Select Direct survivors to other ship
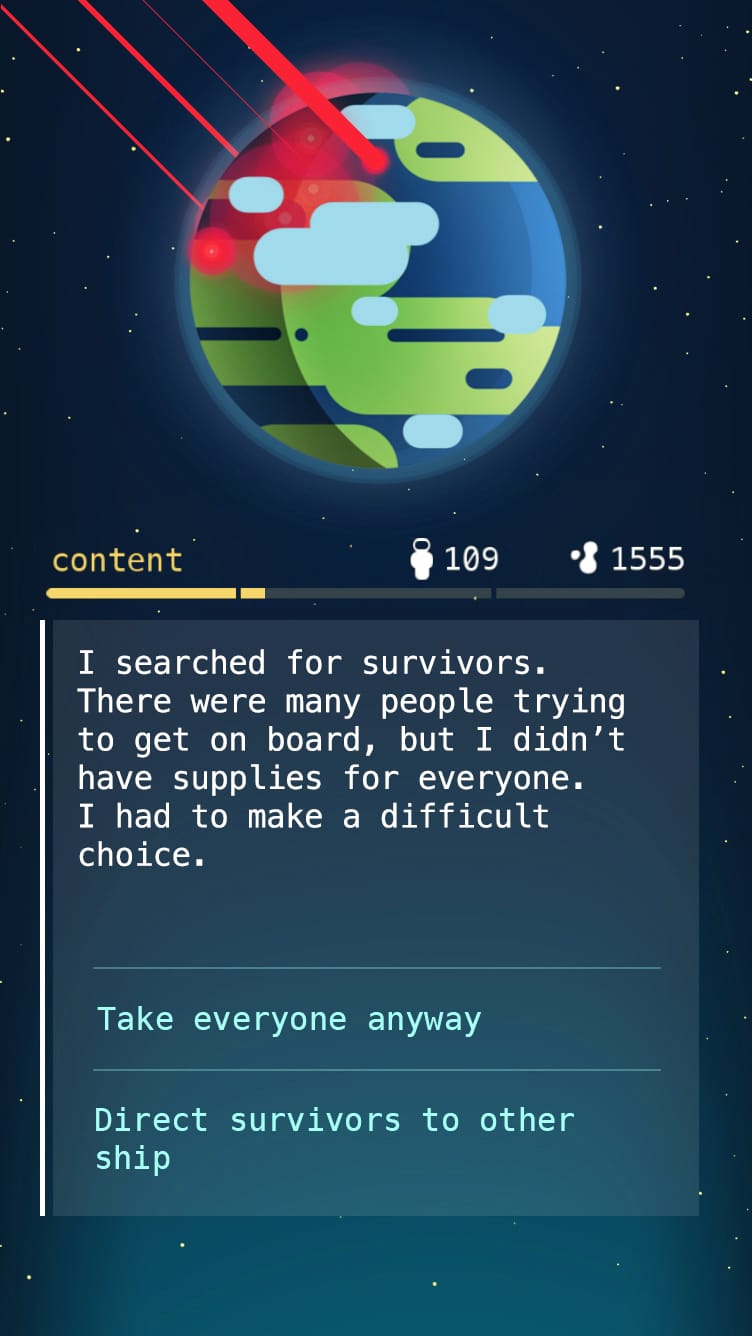The height and width of the screenshot is (1336, 752). coord(334,1138)
